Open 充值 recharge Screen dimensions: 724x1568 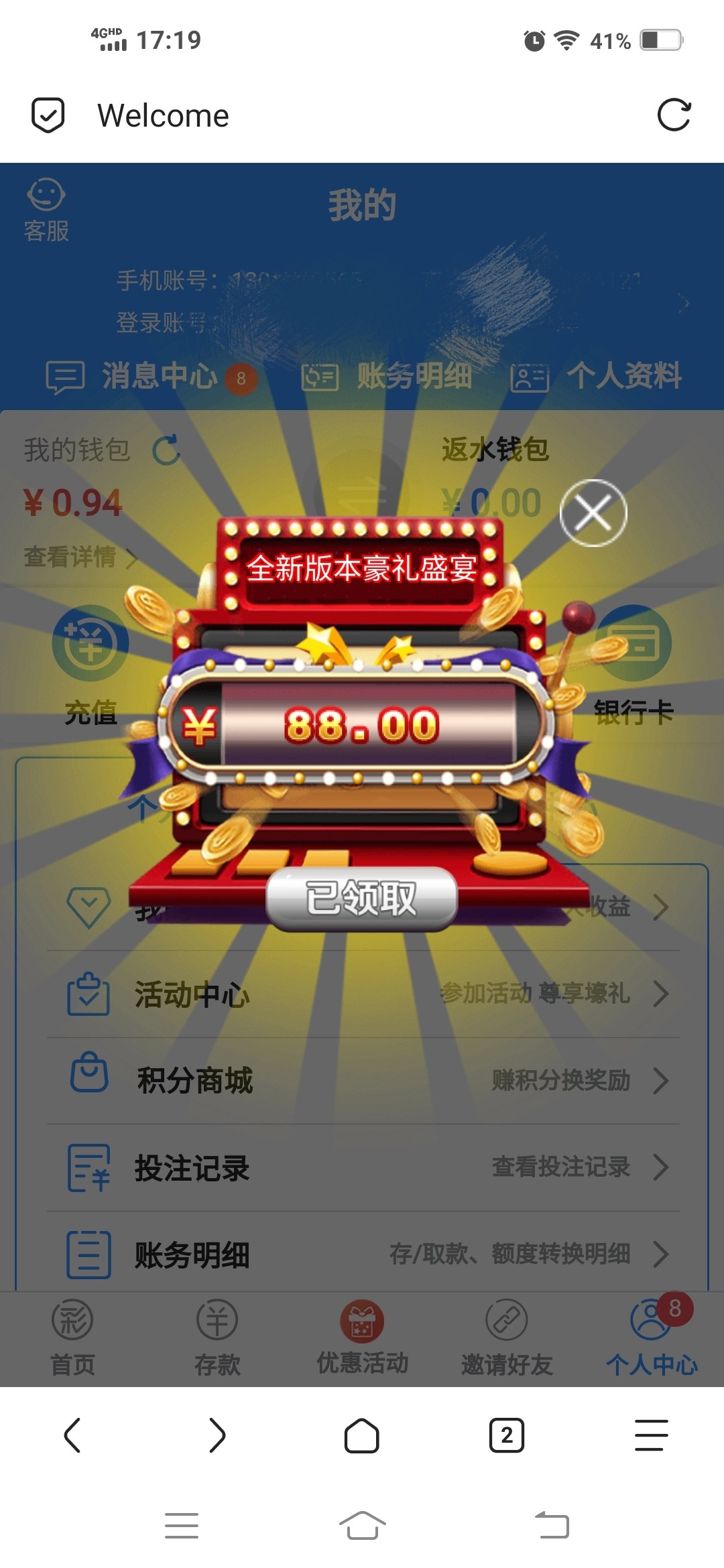coord(90,663)
